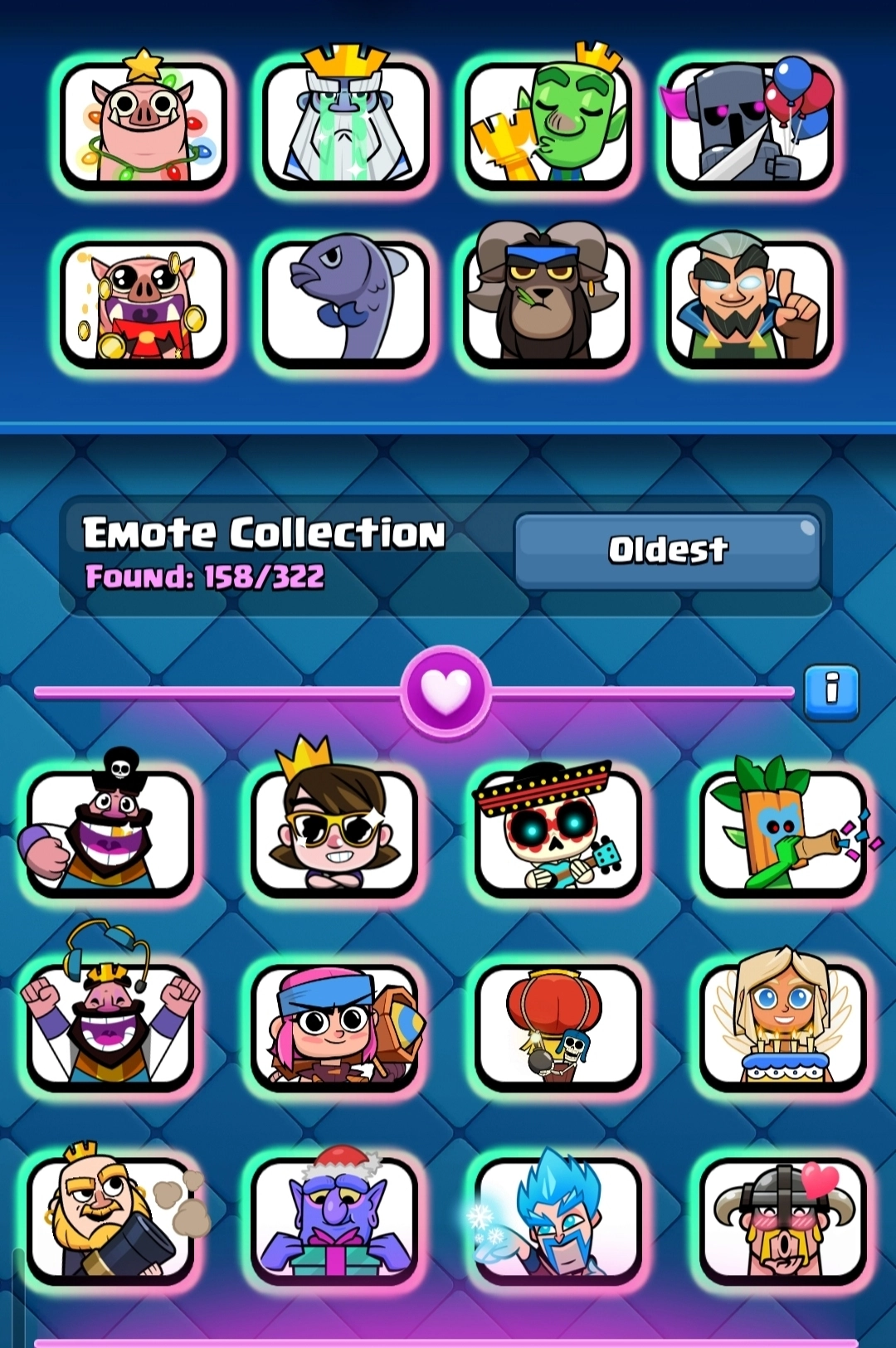The image size is (896, 1348).
Task: Tap the tiki mask party horn emote
Action: tap(782, 833)
